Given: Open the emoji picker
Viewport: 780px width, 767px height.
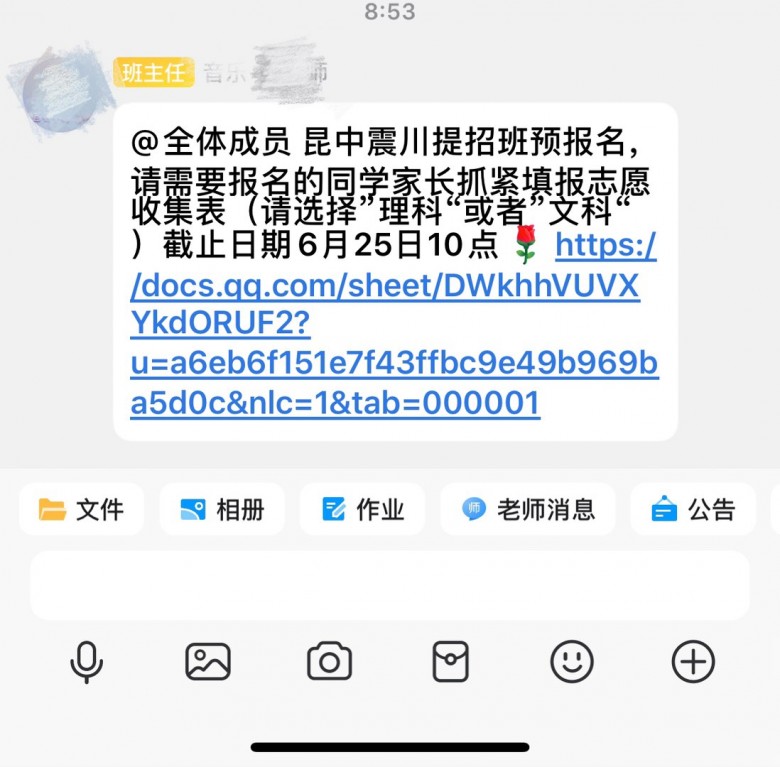Looking at the screenshot, I should (572, 662).
